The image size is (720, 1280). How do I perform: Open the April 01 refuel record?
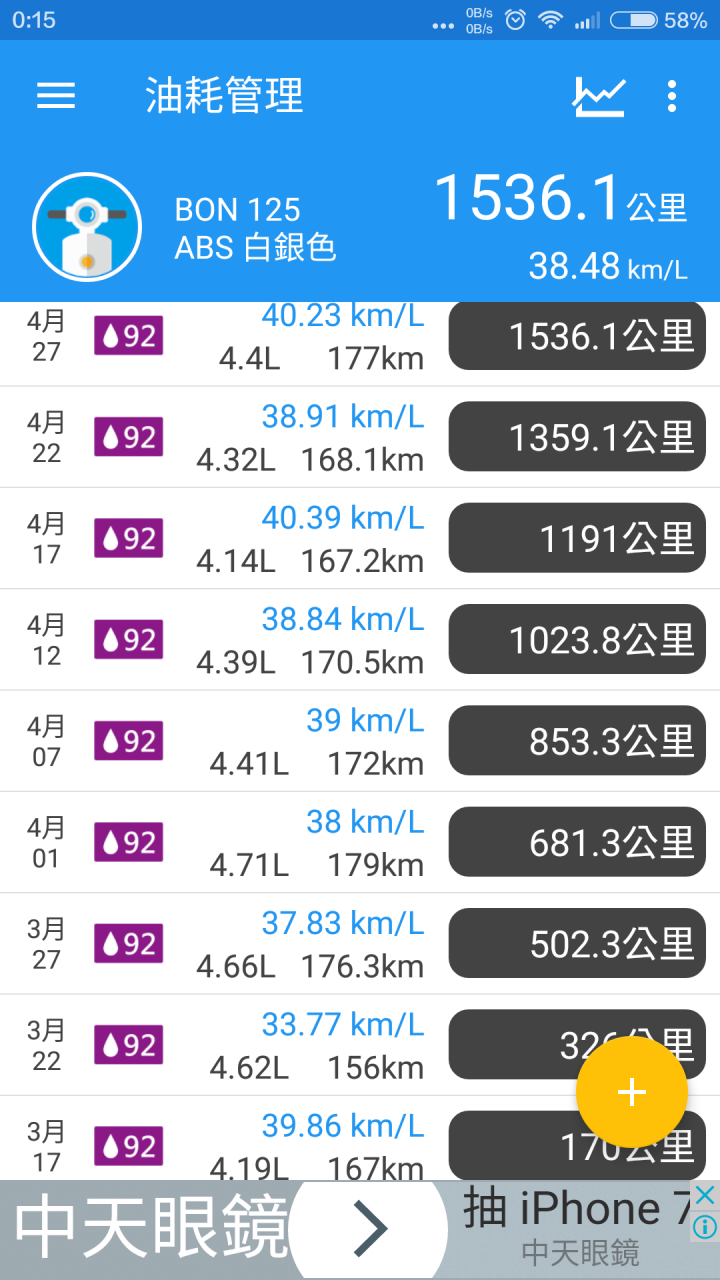pyautogui.click(x=360, y=842)
